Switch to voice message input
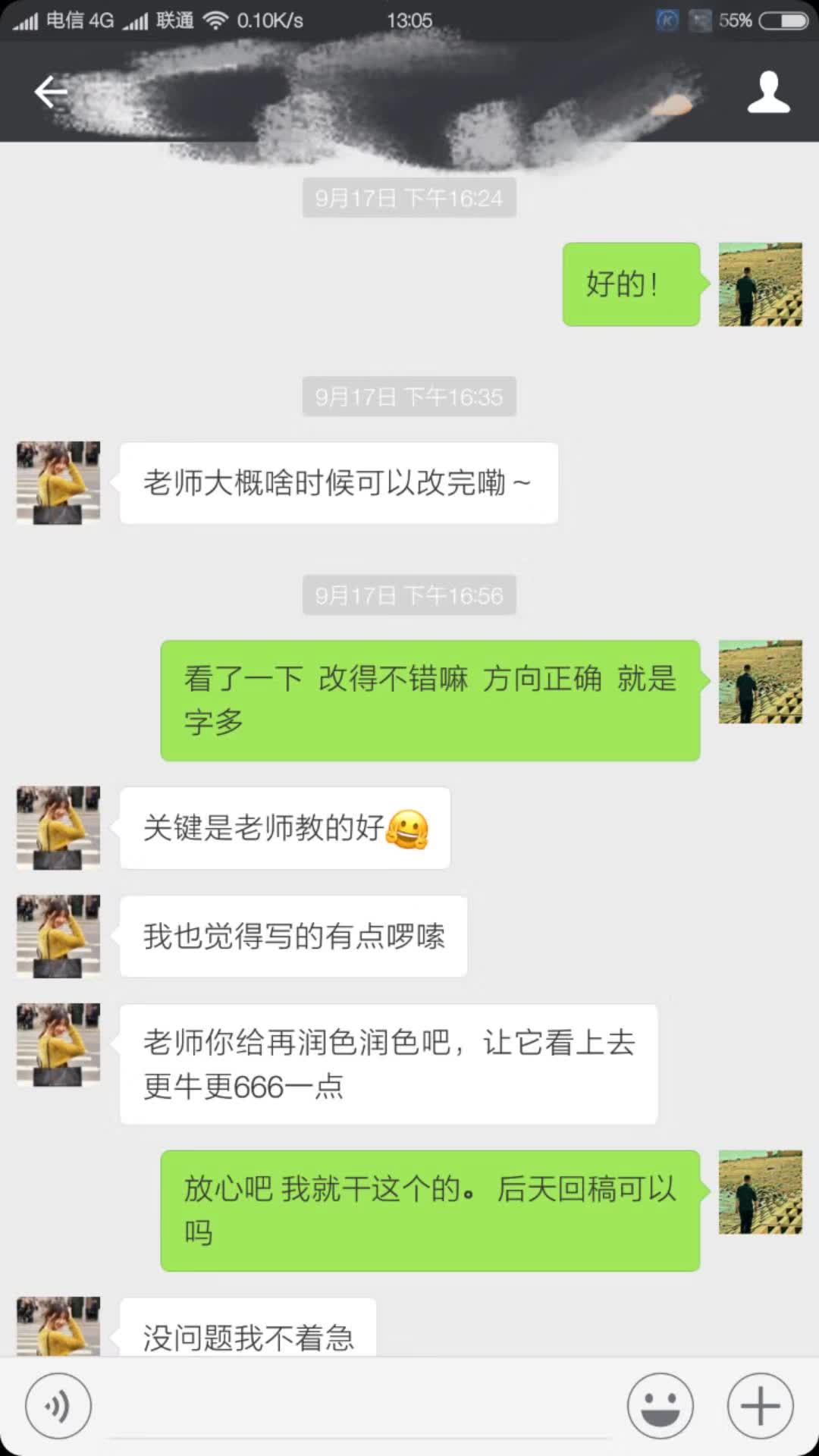 58,1405
